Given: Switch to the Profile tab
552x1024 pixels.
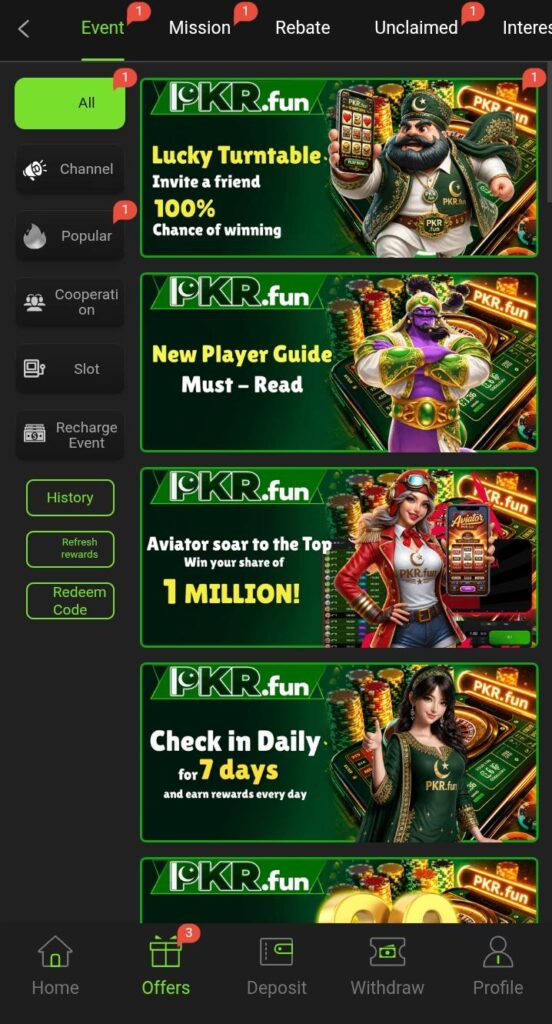Looking at the screenshot, I should (x=498, y=966).
